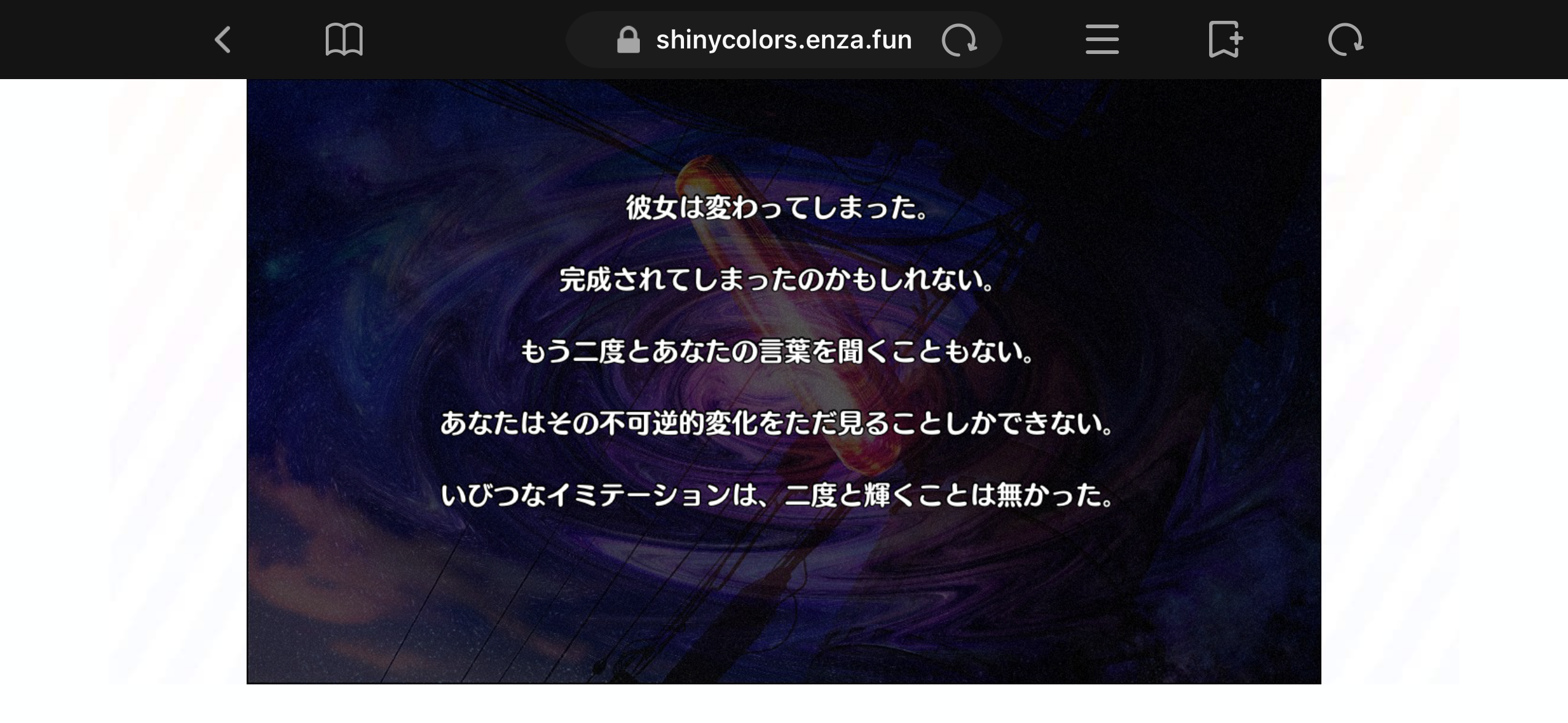Tap the shinycolors.enza.fun address bar
The image size is (1568, 723).
click(783, 40)
